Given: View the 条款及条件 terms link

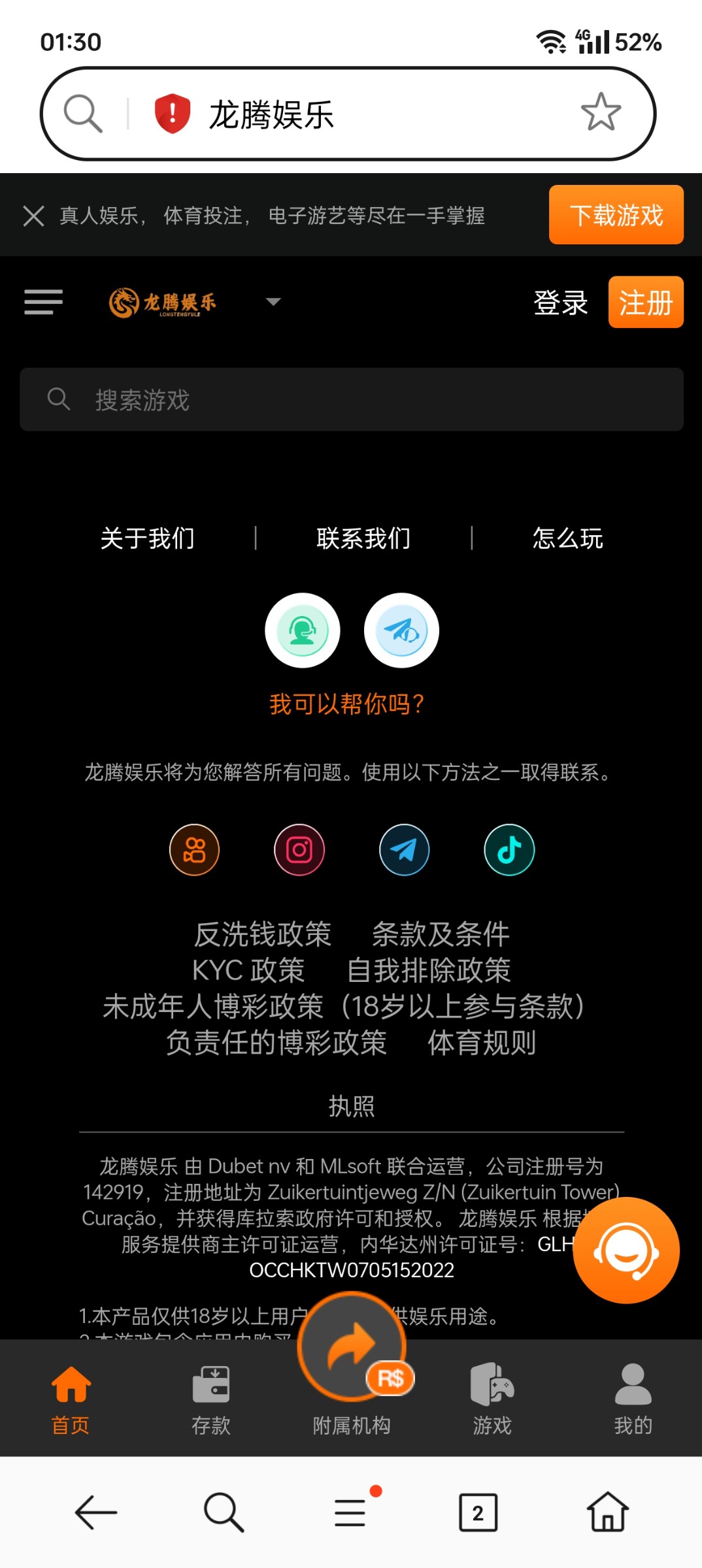Looking at the screenshot, I should coord(441,934).
